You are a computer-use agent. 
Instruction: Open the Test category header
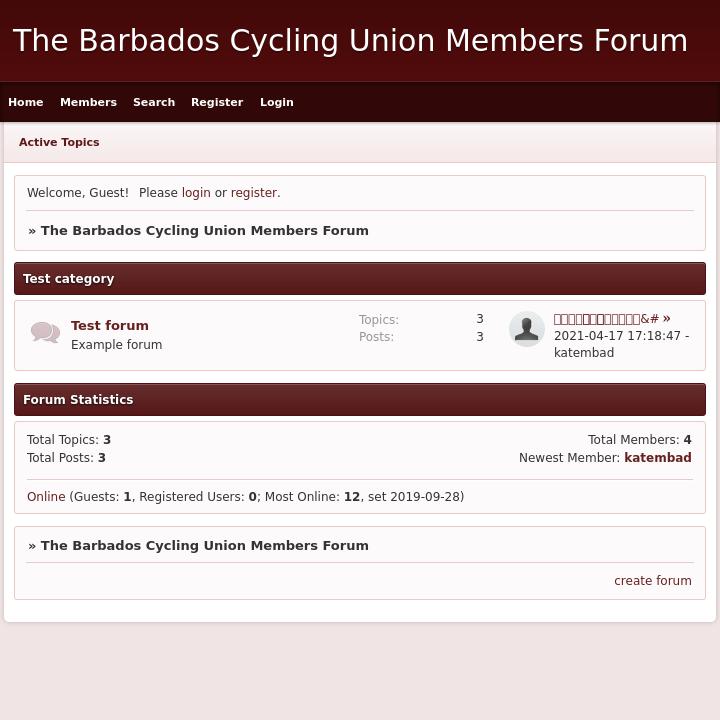[69, 279]
